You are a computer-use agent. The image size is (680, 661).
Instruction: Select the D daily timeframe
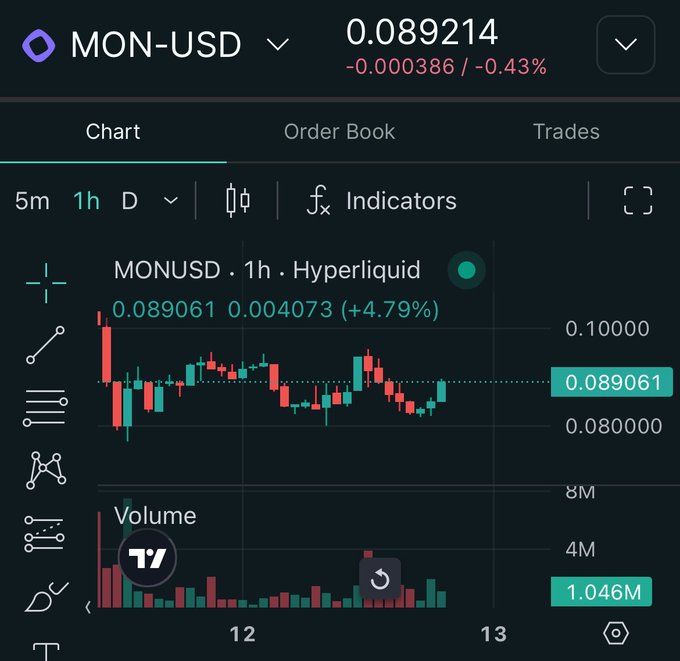pos(129,201)
